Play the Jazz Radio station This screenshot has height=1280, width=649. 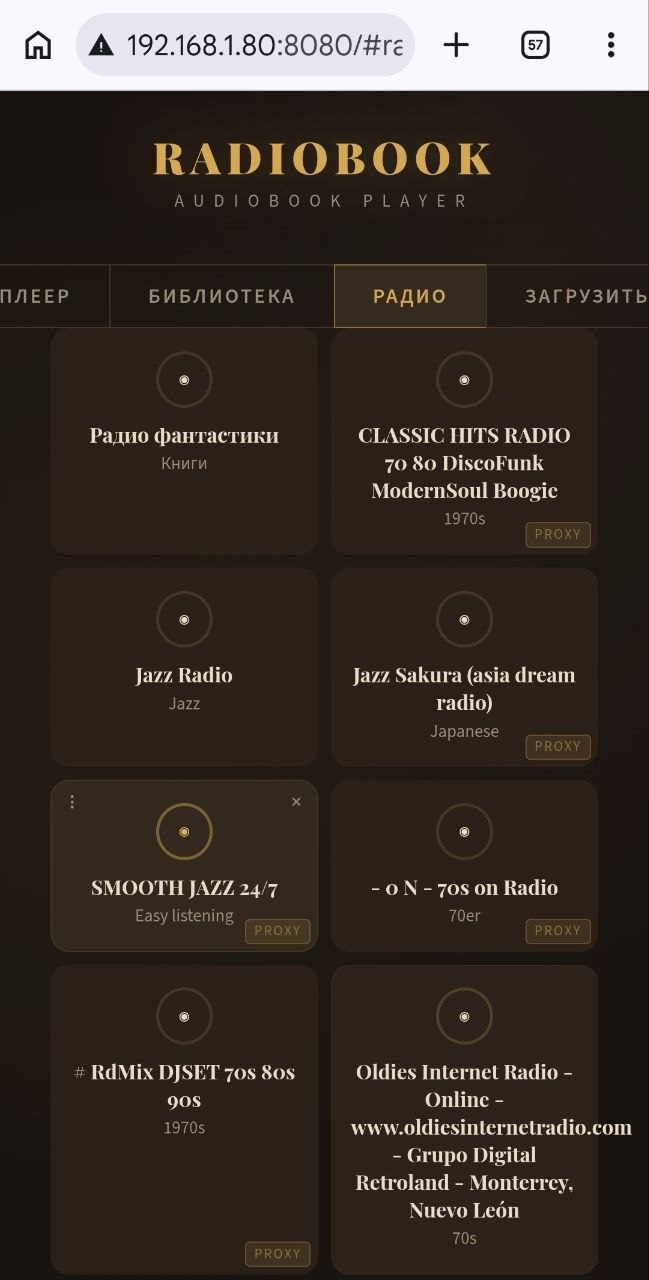pos(184,620)
